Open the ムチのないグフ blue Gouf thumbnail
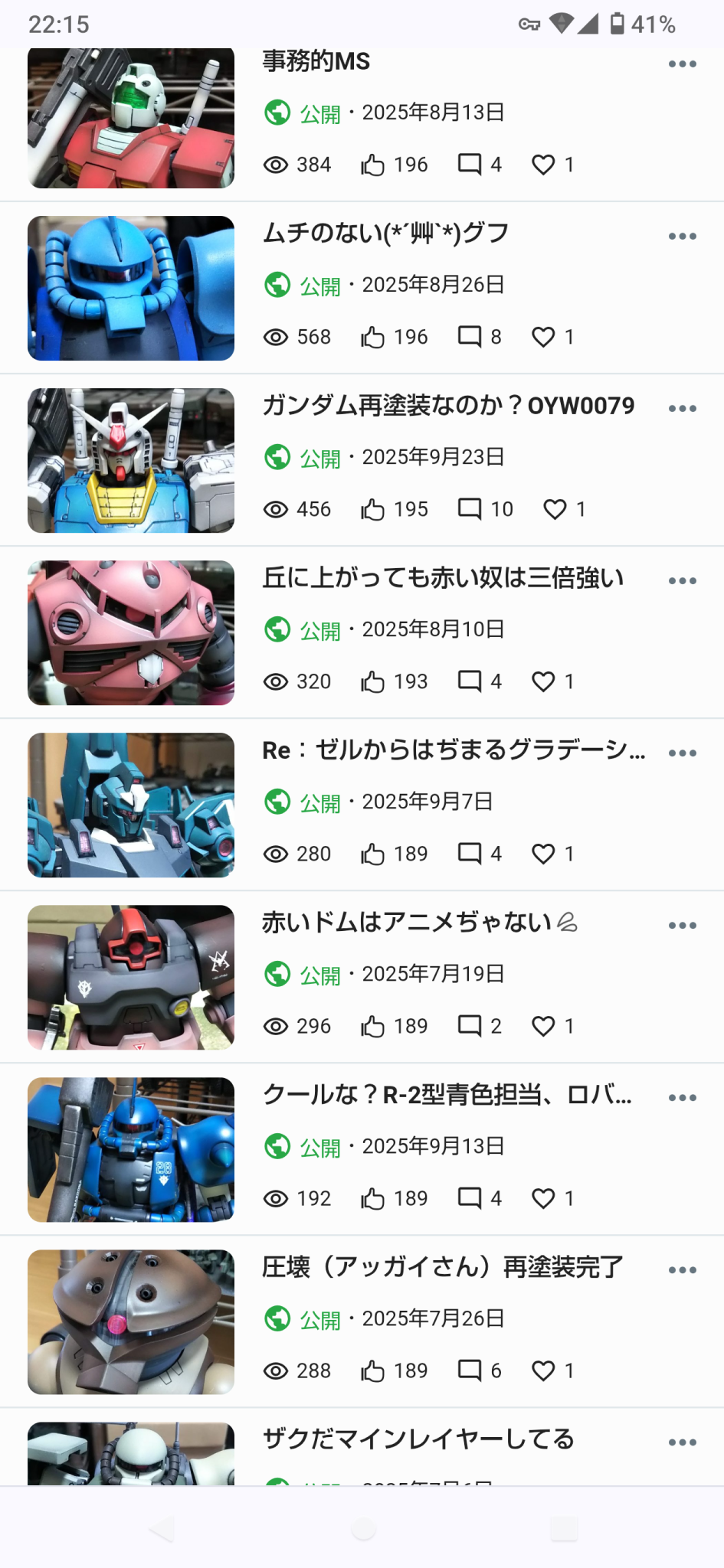Image resolution: width=724 pixels, height=1568 pixels. (131, 288)
